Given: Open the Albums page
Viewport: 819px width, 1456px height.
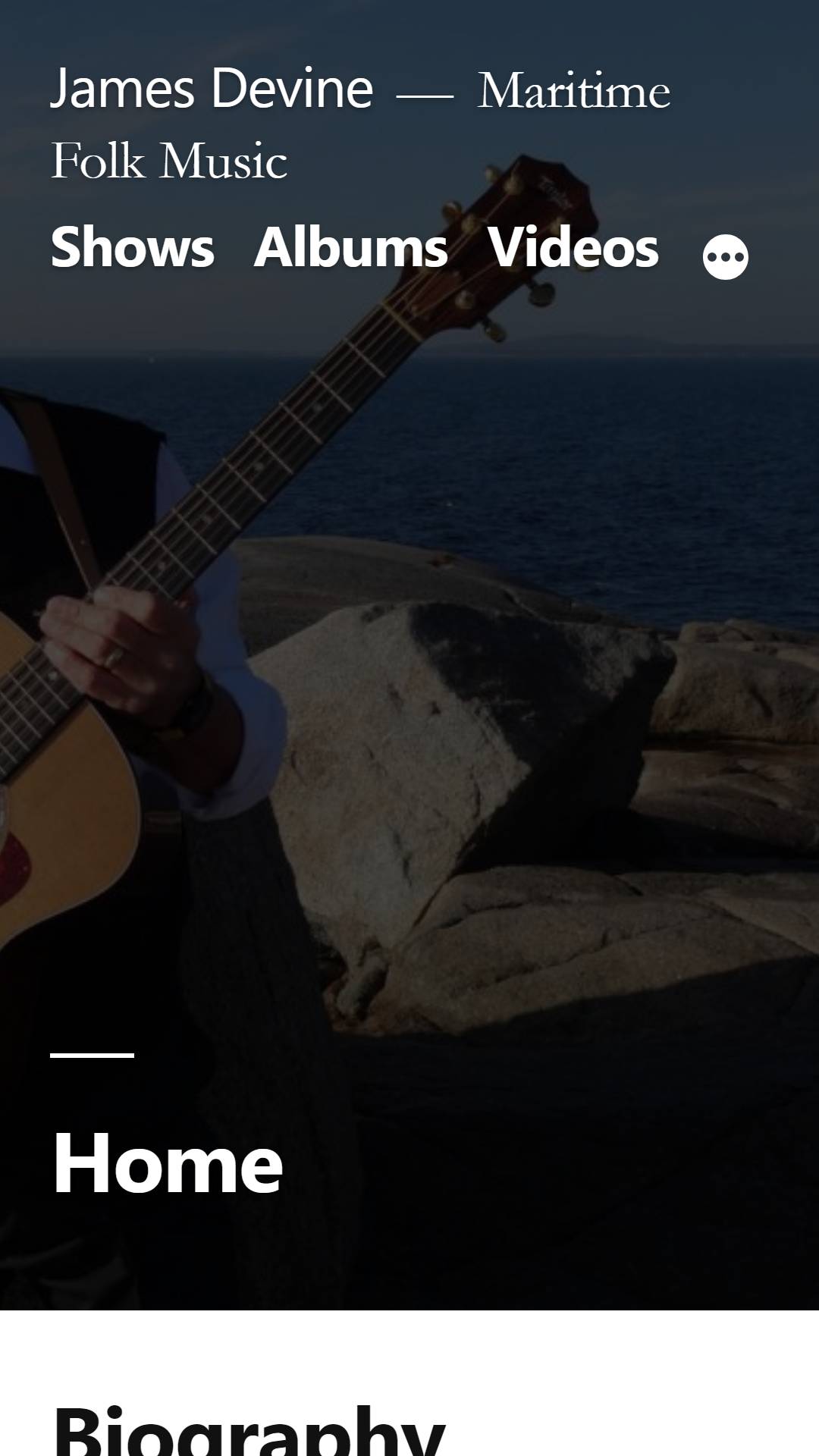Looking at the screenshot, I should (351, 247).
